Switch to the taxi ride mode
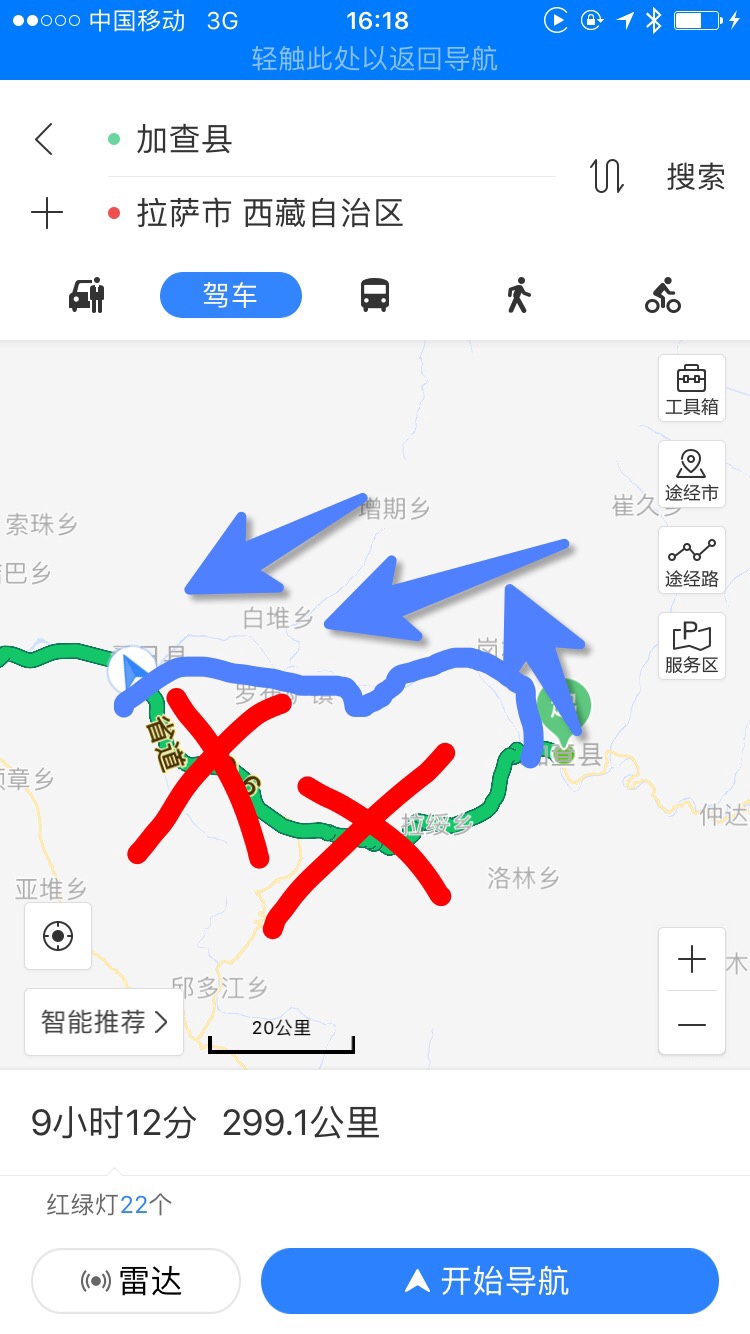The image size is (750, 1334). 87,296
